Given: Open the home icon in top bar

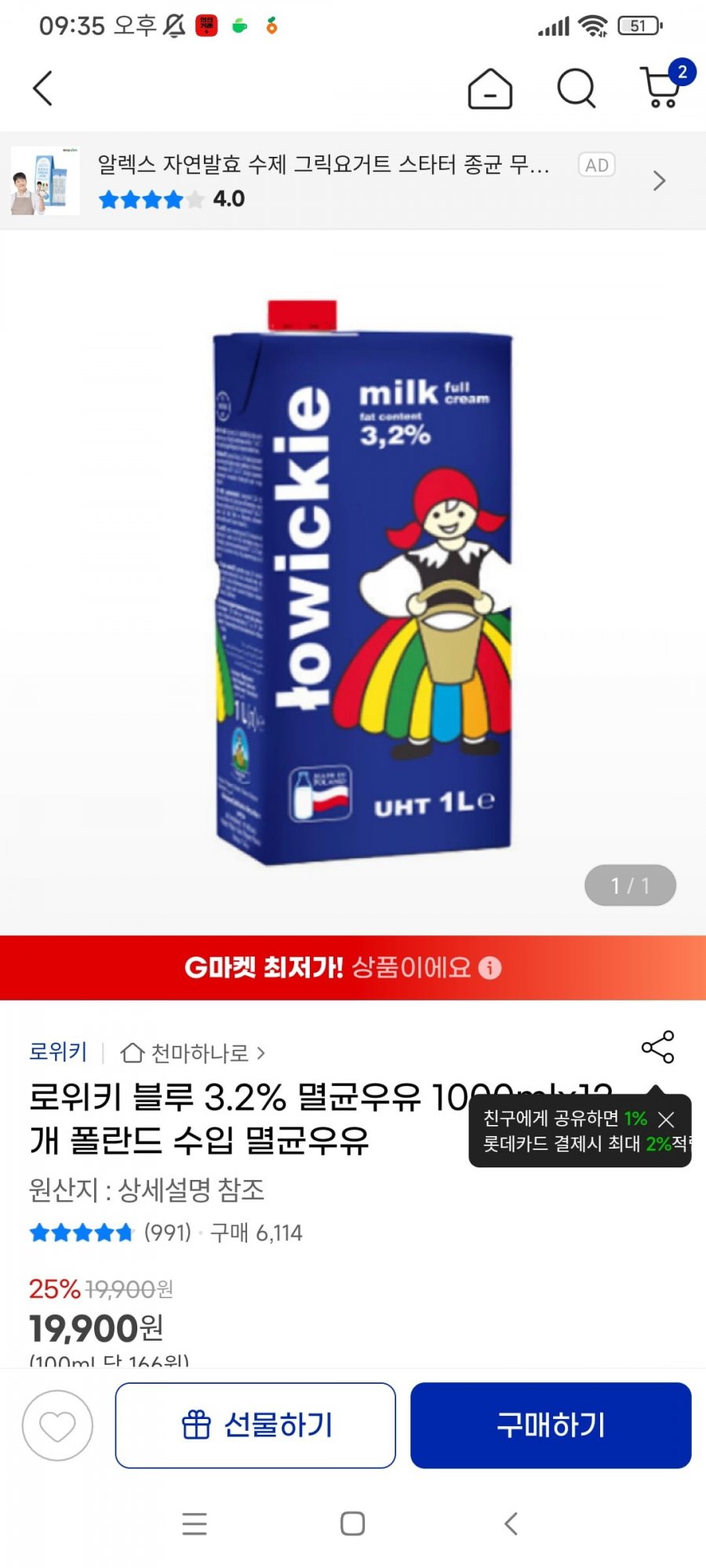Looking at the screenshot, I should coord(490,88).
